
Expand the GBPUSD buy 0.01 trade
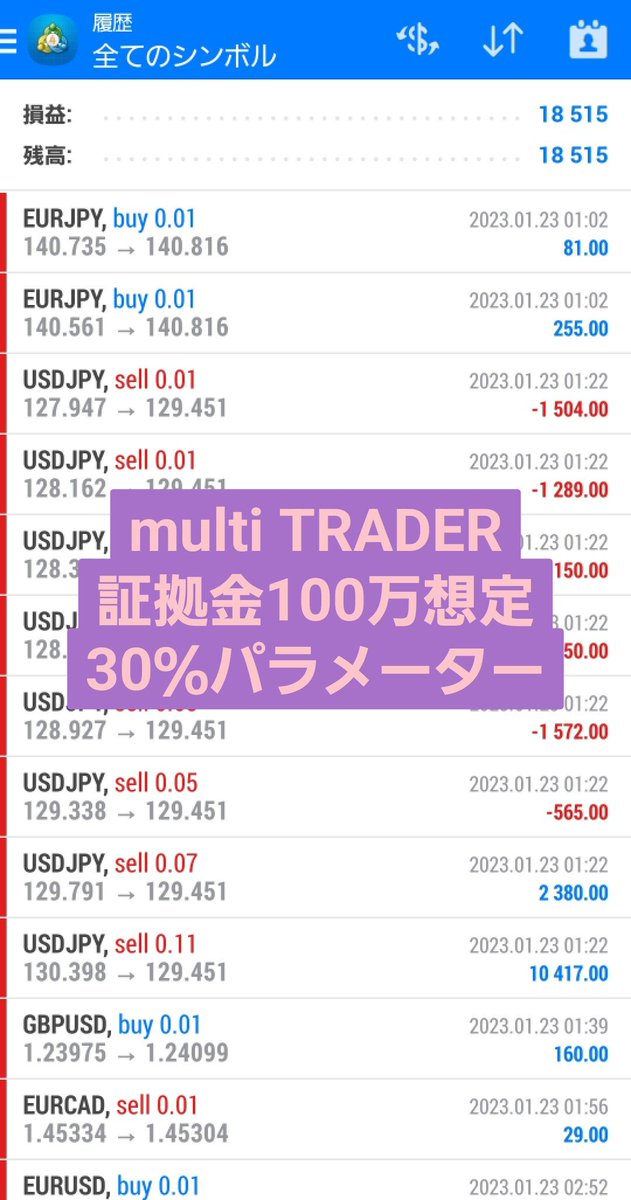tap(315, 1039)
